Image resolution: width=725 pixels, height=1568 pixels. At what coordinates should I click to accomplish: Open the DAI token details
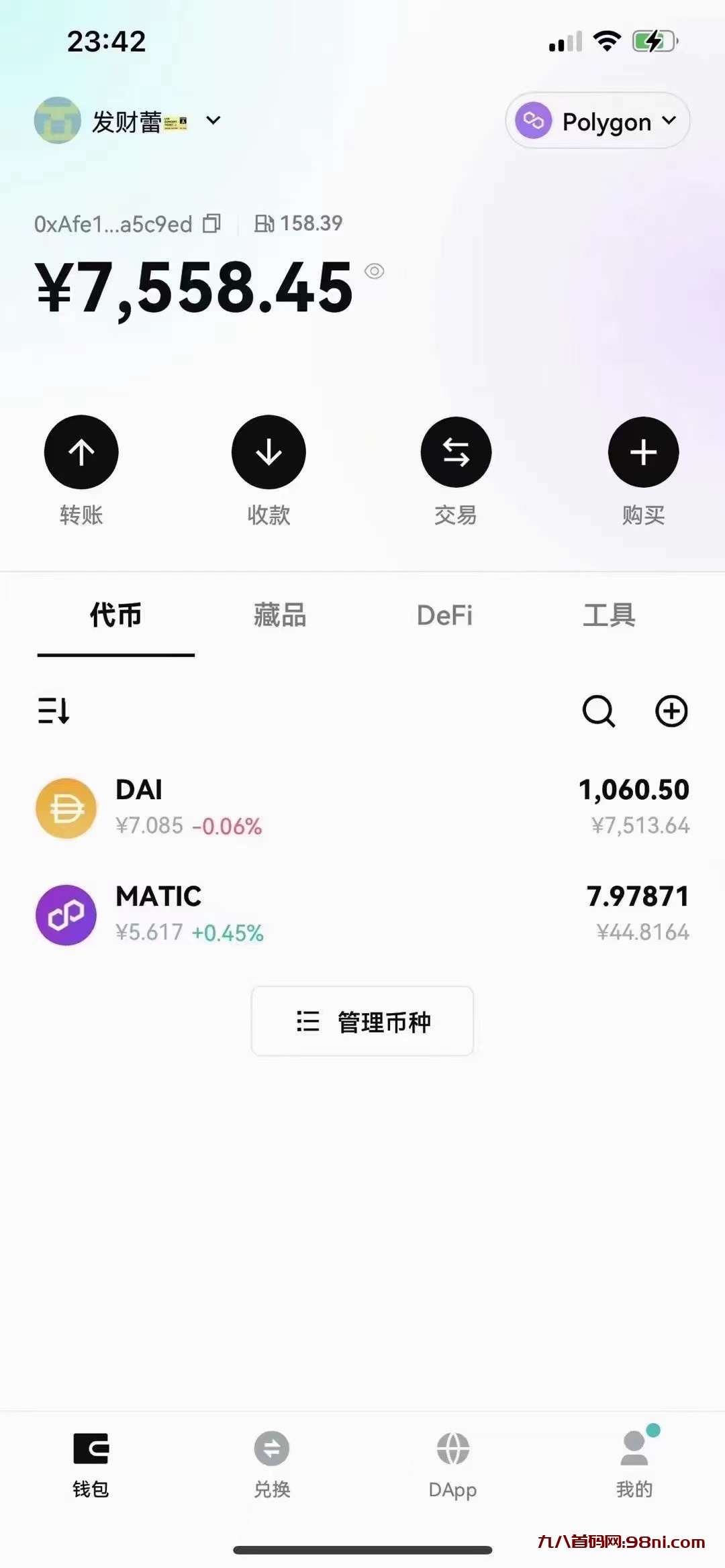pyautogui.click(x=362, y=807)
